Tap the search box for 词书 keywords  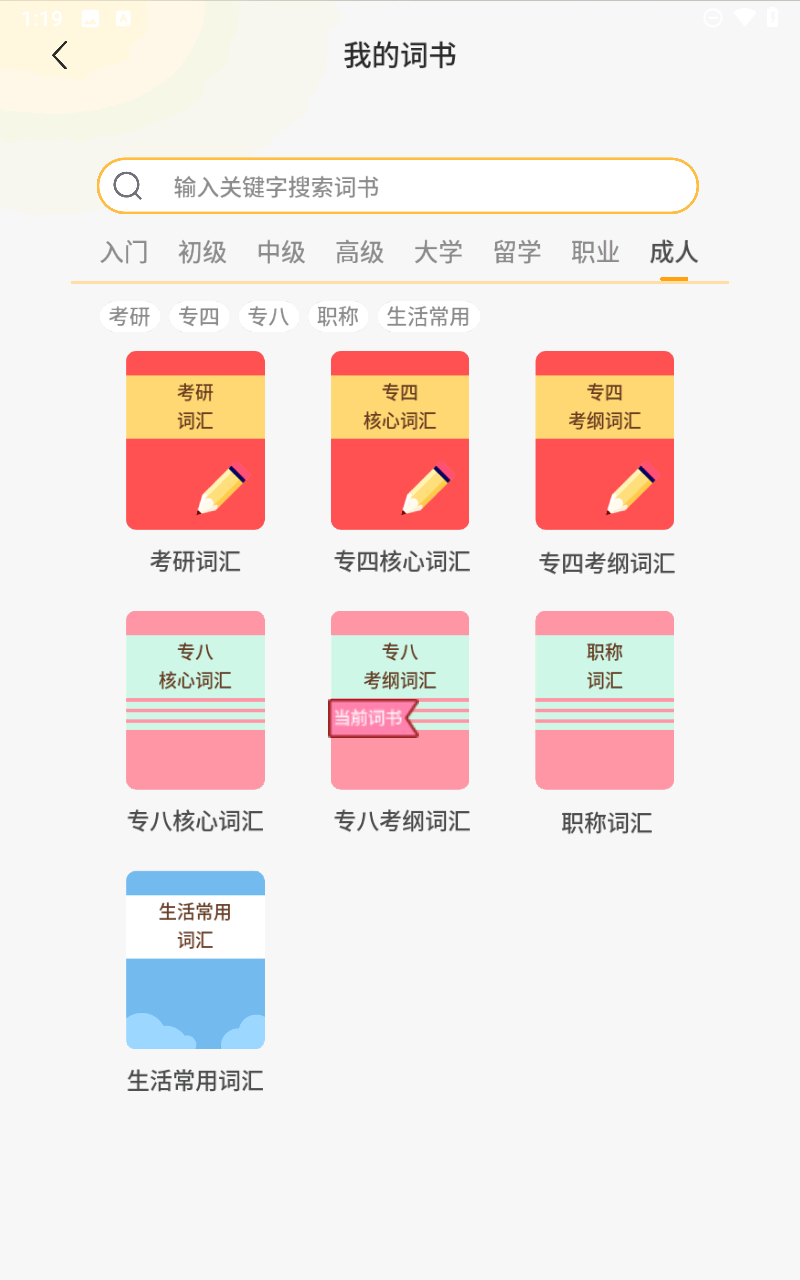pos(398,186)
